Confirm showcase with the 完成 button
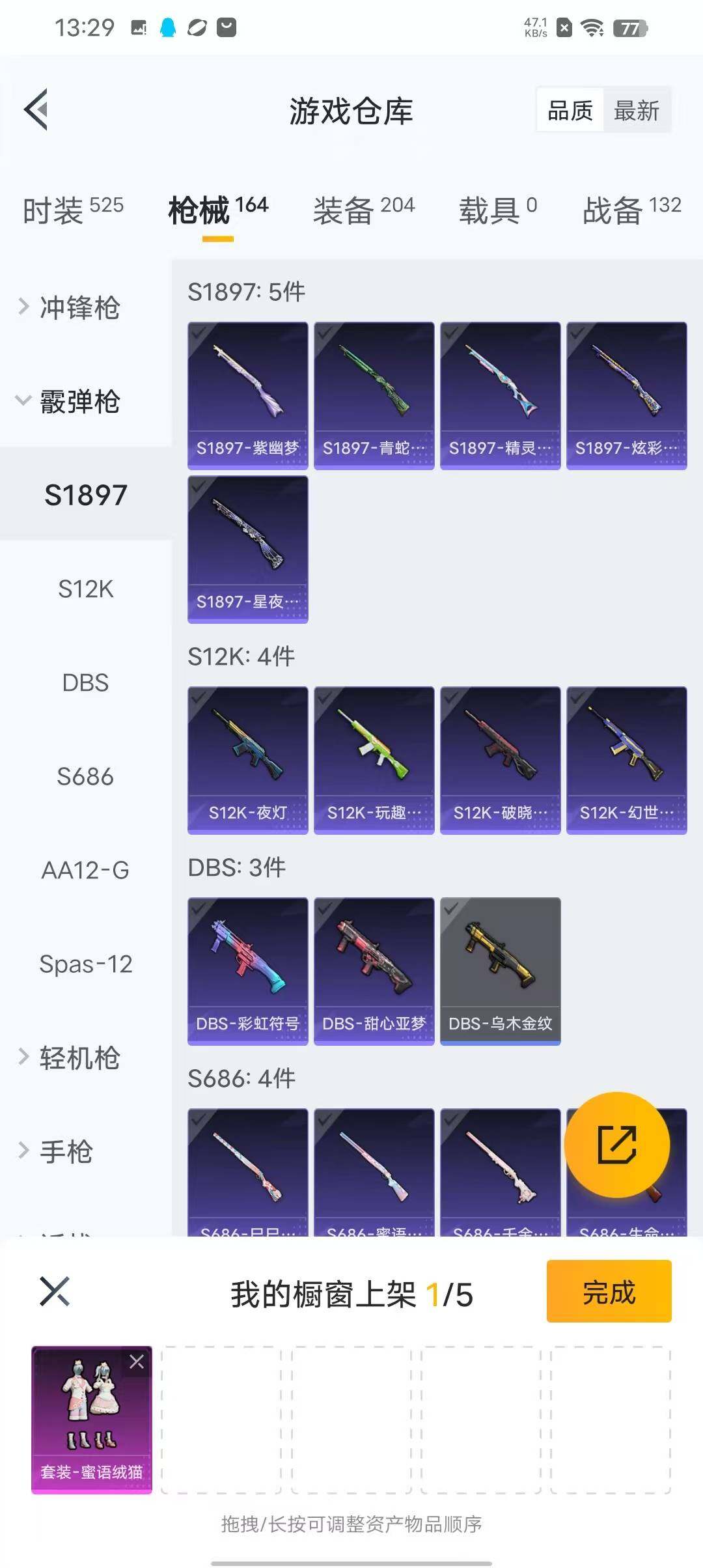Viewport: 703px width, 1568px height. [609, 1292]
